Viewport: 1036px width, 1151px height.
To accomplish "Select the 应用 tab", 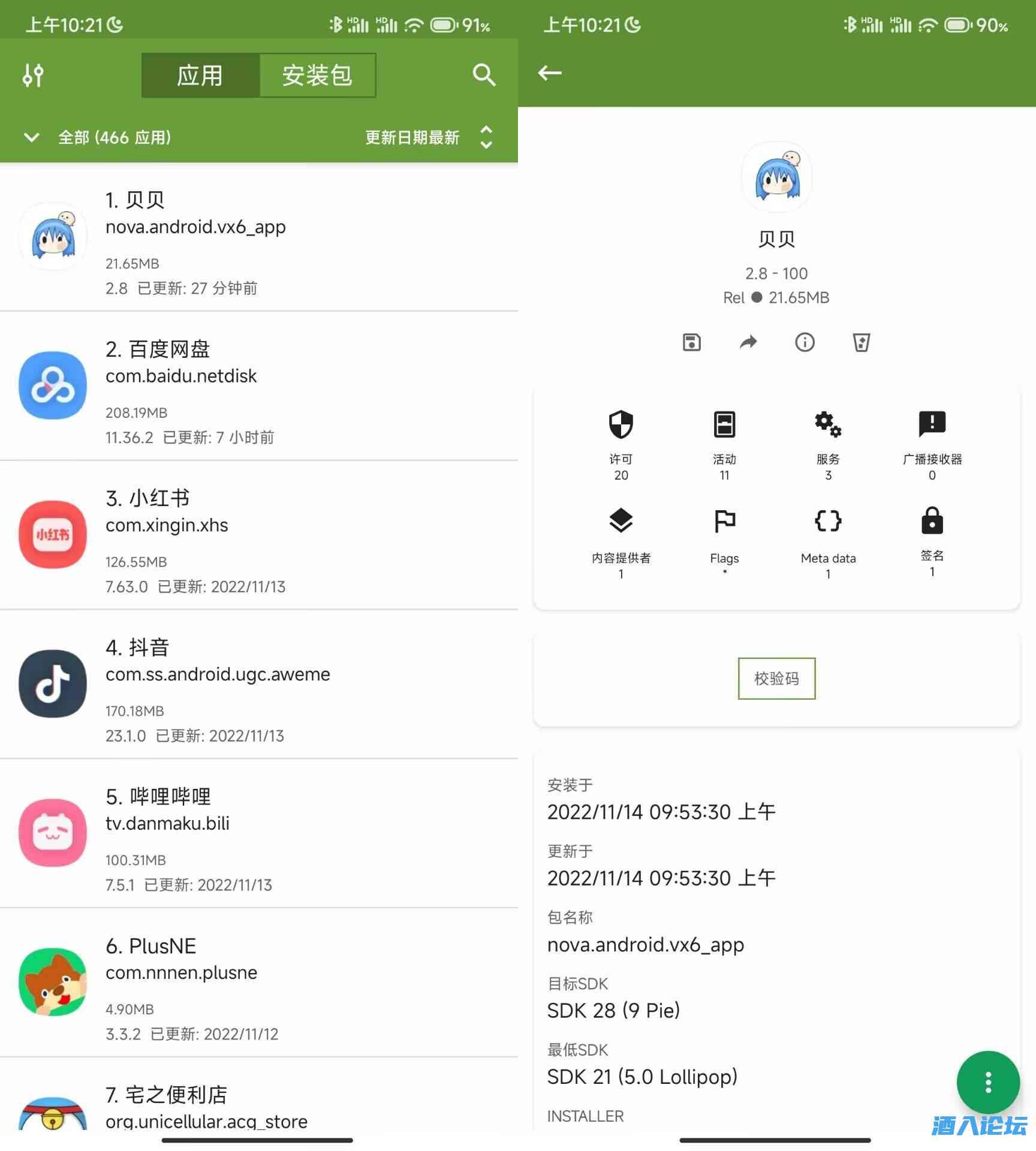I will pos(200,76).
